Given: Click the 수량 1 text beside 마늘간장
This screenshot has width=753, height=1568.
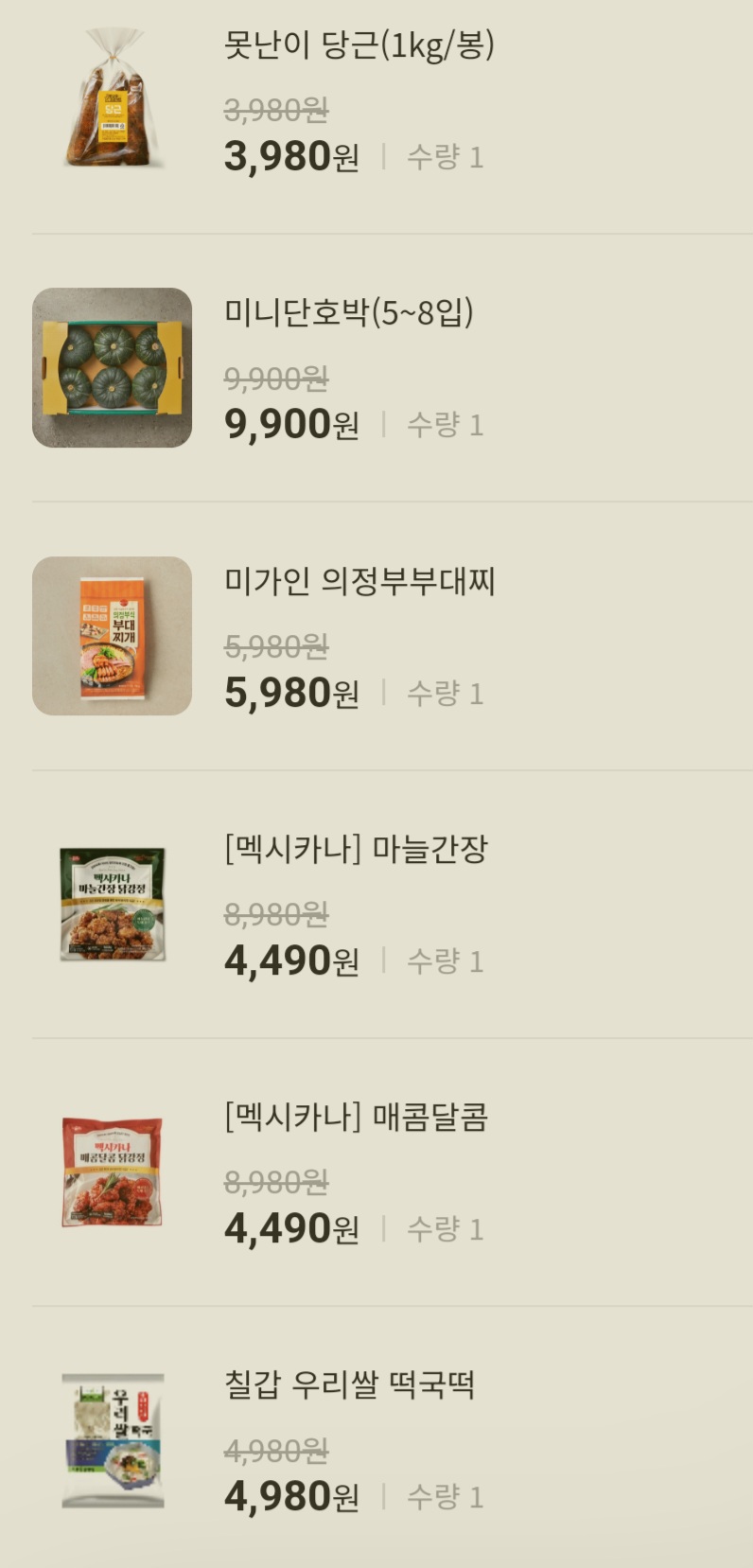Looking at the screenshot, I should (446, 960).
